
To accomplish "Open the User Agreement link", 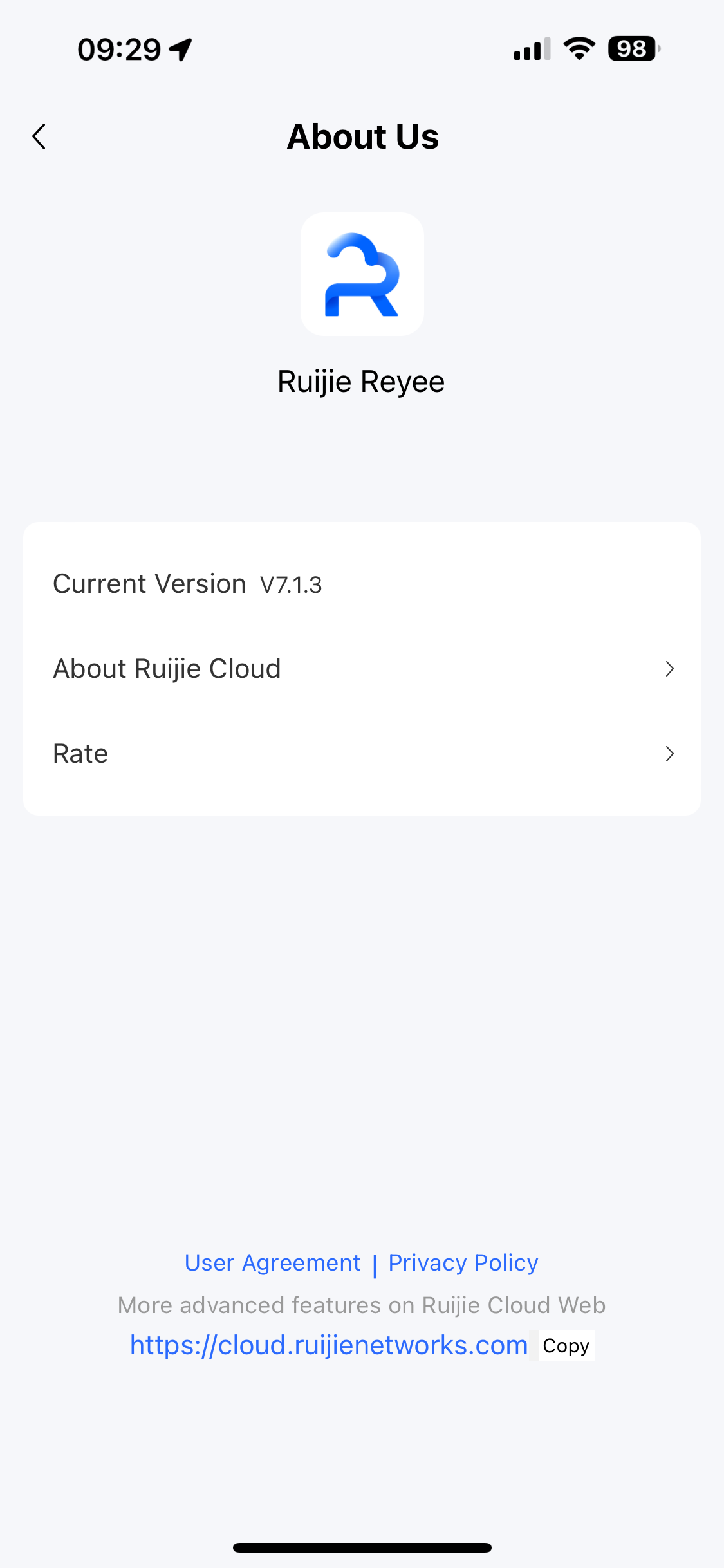I will point(272,1263).
